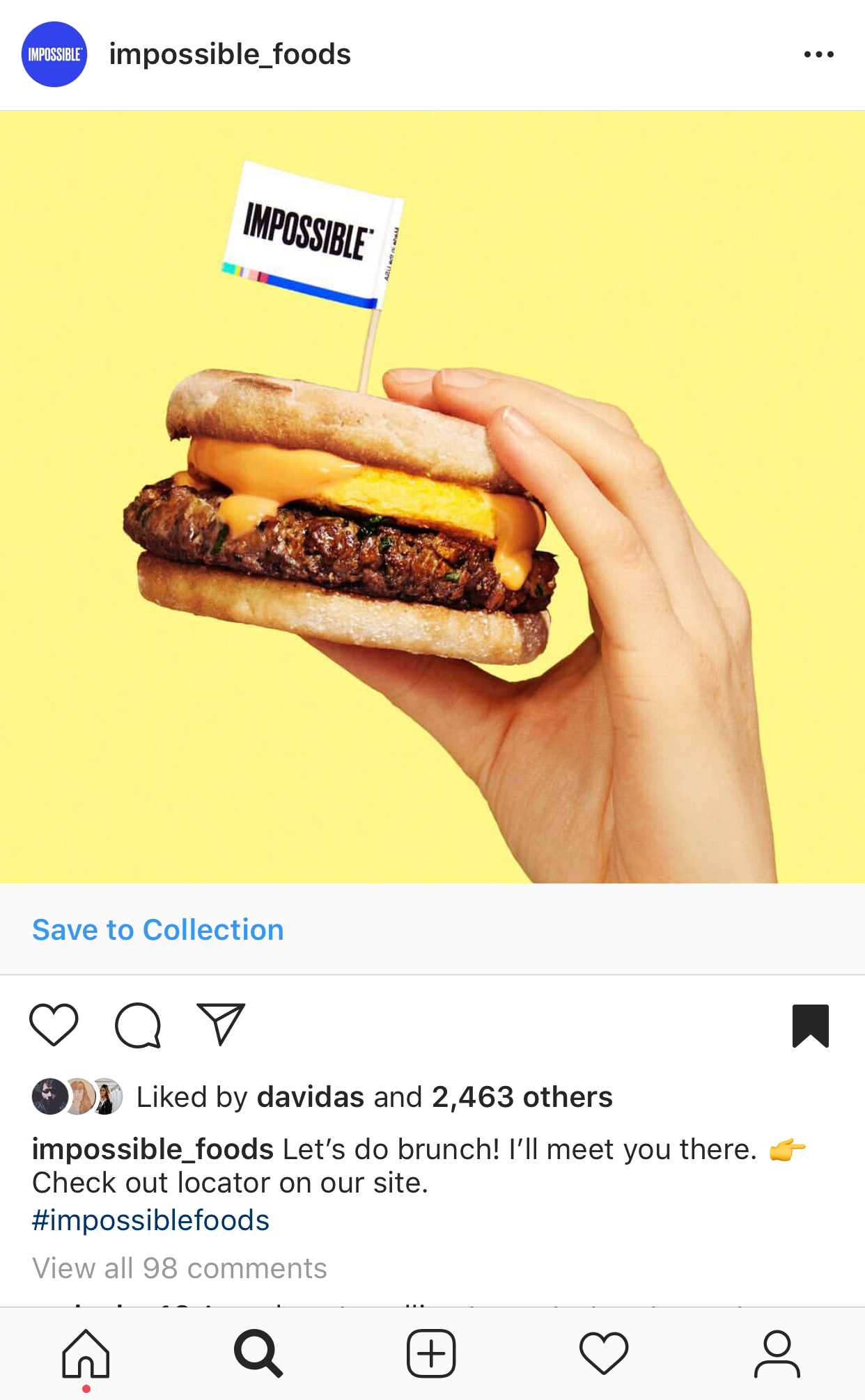View all 98 comments

pyautogui.click(x=180, y=1268)
